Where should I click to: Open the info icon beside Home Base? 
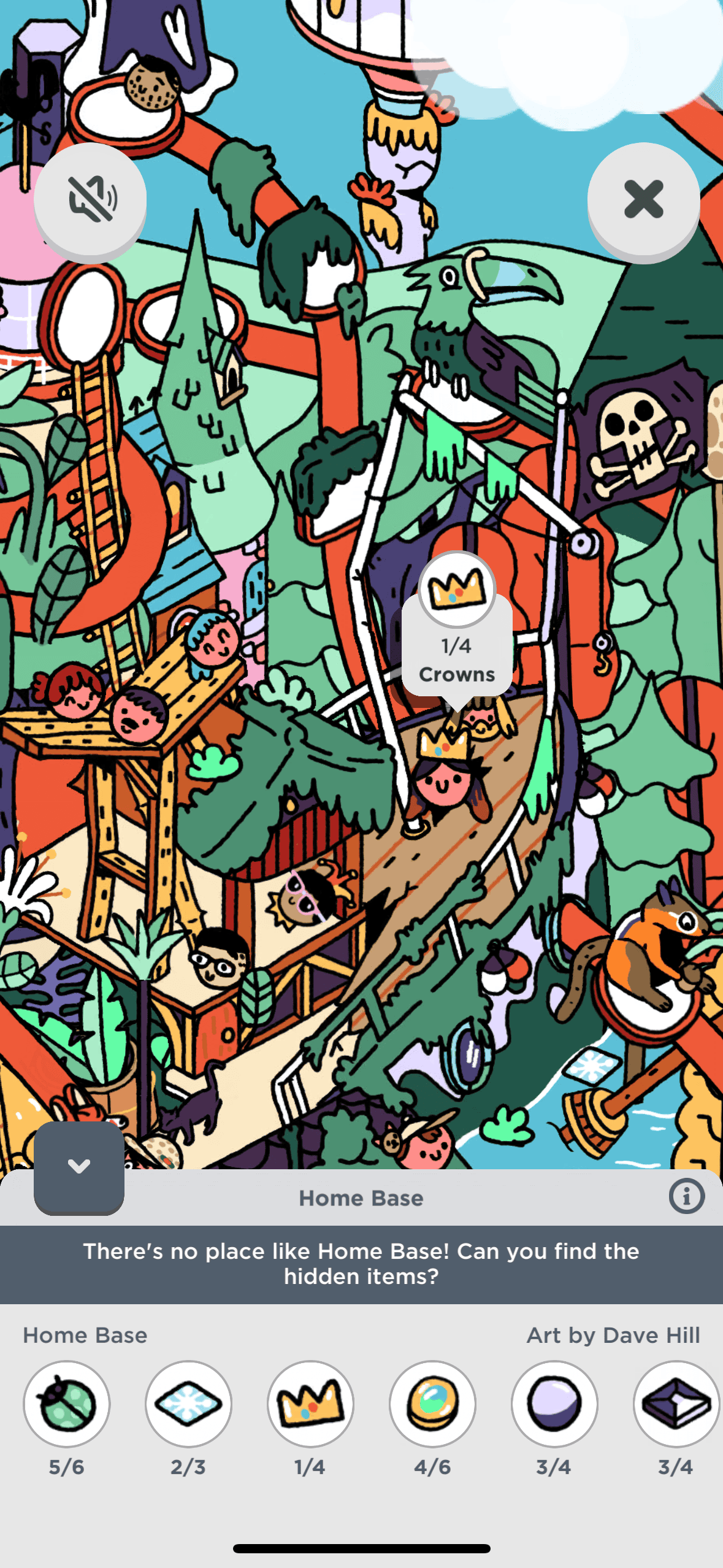(686, 1196)
